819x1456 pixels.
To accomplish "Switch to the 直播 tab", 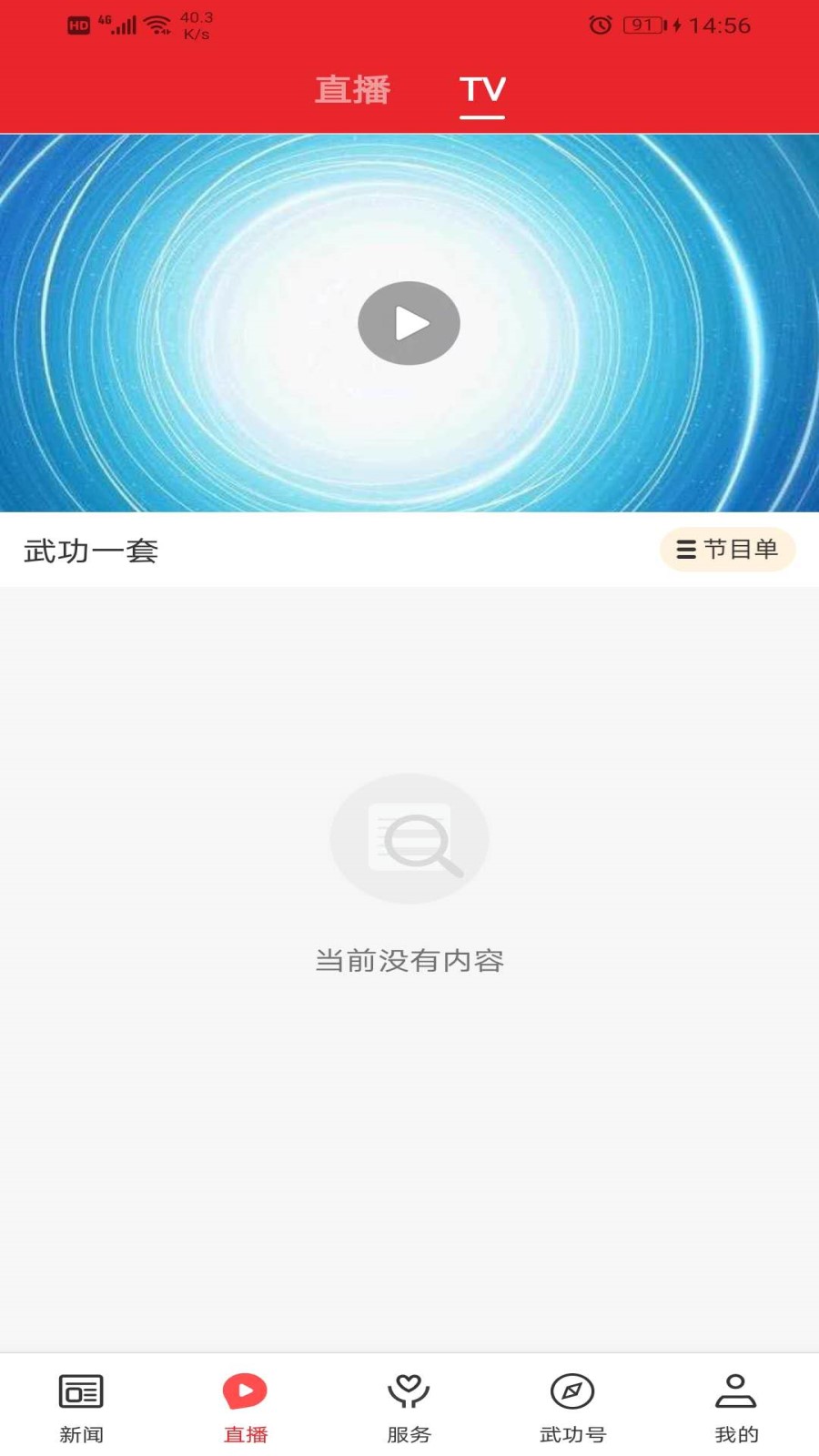I will tap(352, 89).
